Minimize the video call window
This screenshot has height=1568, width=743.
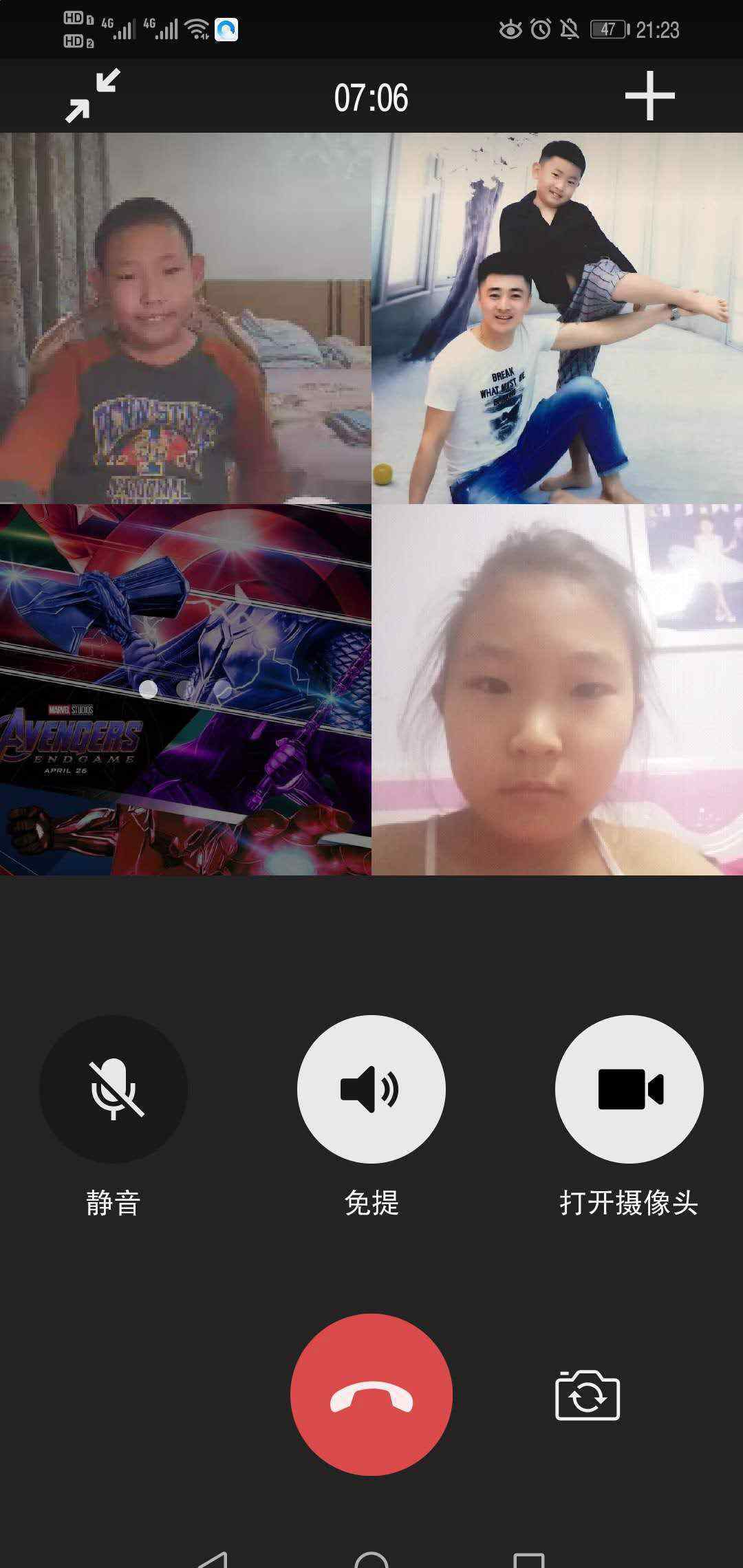pos(93,96)
